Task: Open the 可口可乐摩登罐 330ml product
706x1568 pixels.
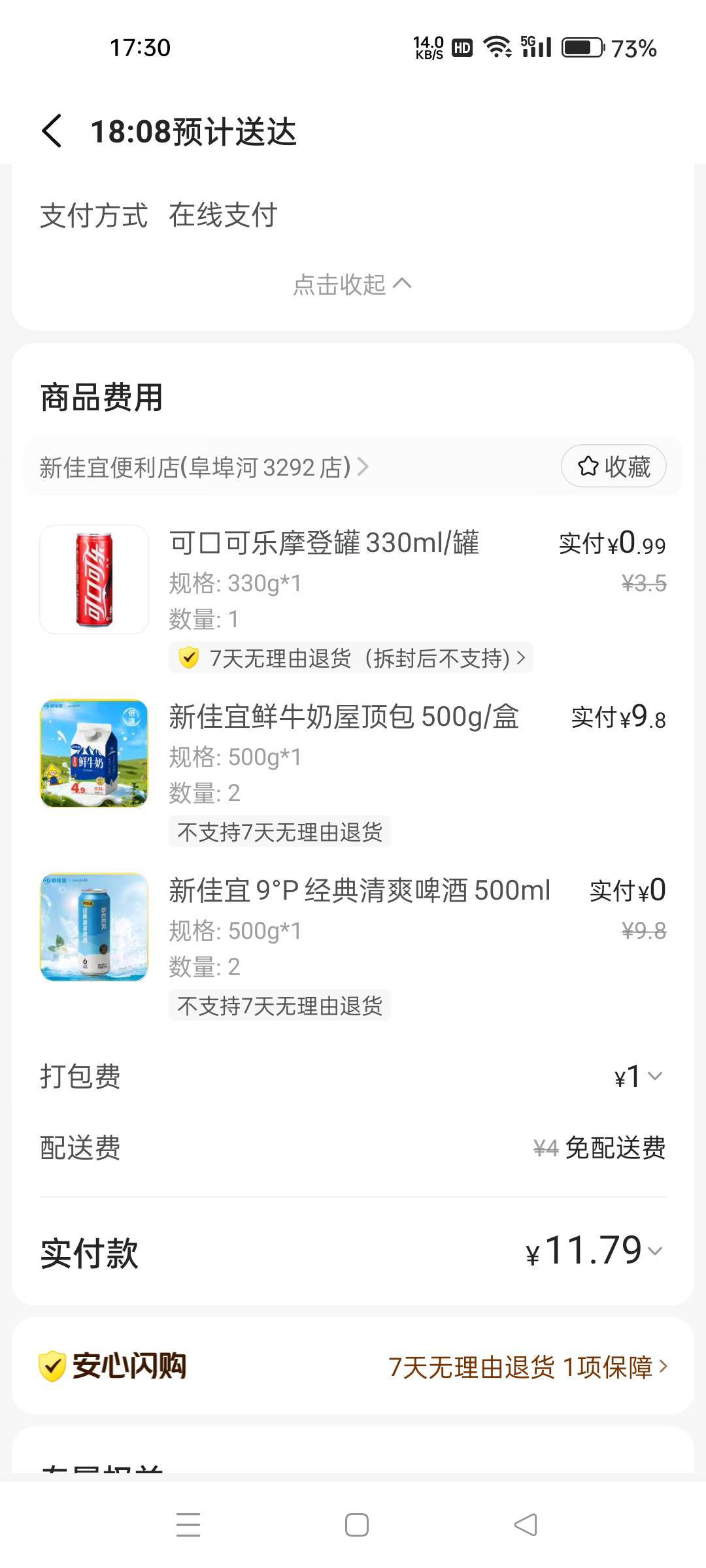Action: (324, 544)
